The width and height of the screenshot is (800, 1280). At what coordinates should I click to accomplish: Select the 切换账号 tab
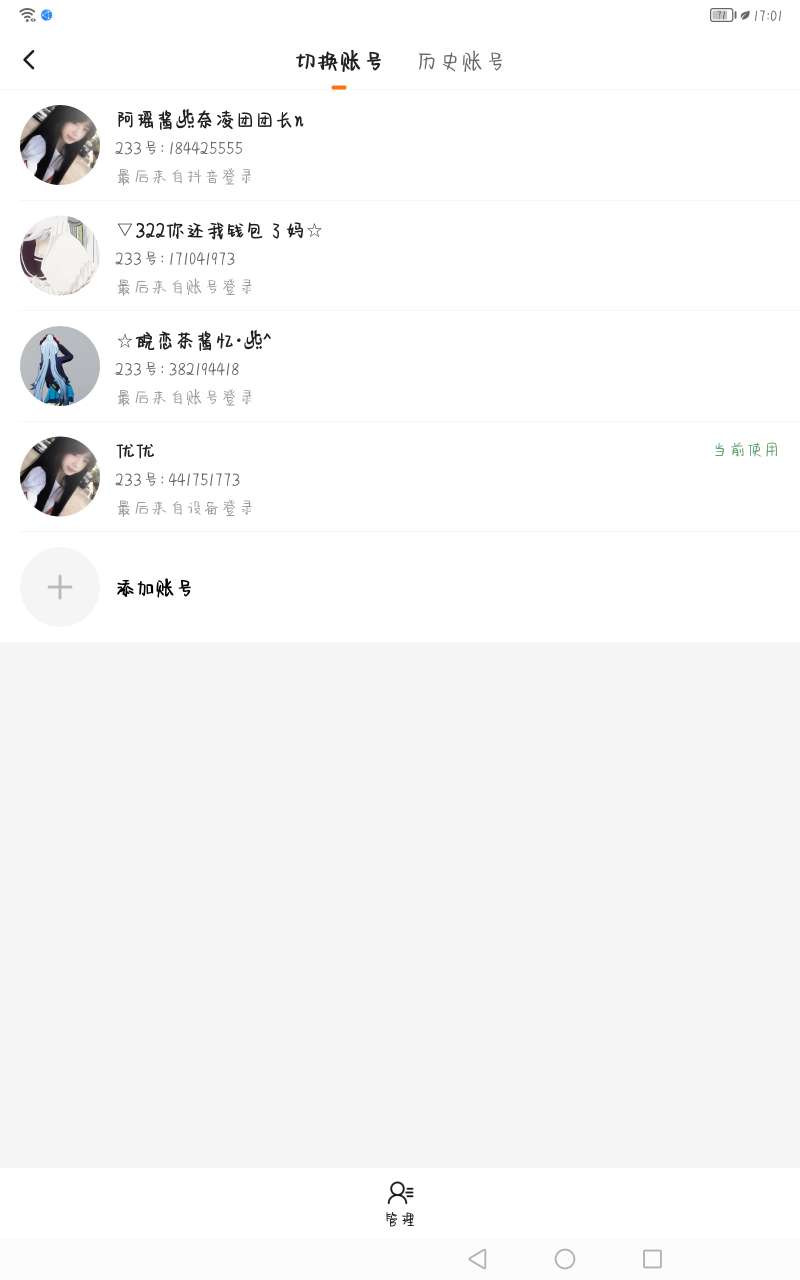pos(339,62)
